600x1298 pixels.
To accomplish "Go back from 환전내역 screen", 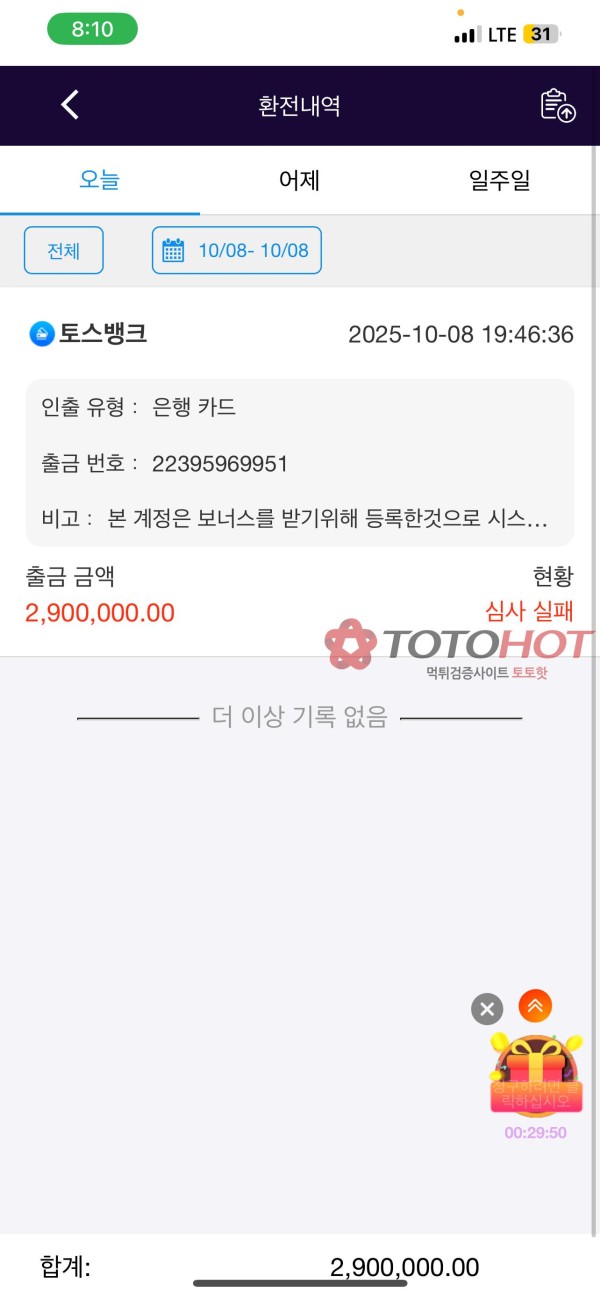I will pos(69,105).
